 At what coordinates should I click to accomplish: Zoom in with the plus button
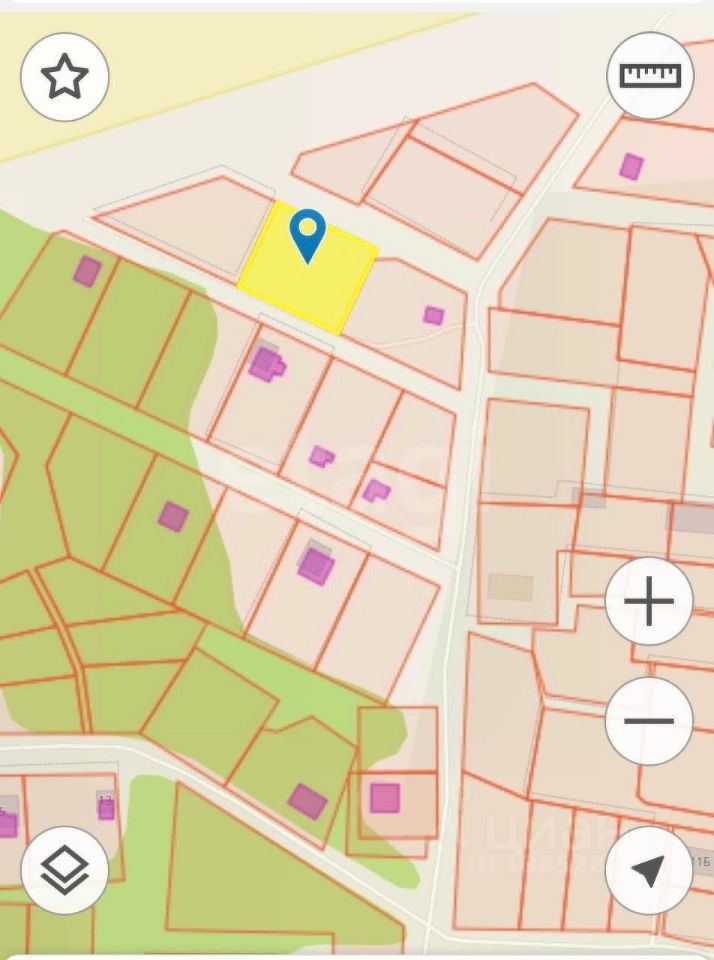[x=649, y=603]
